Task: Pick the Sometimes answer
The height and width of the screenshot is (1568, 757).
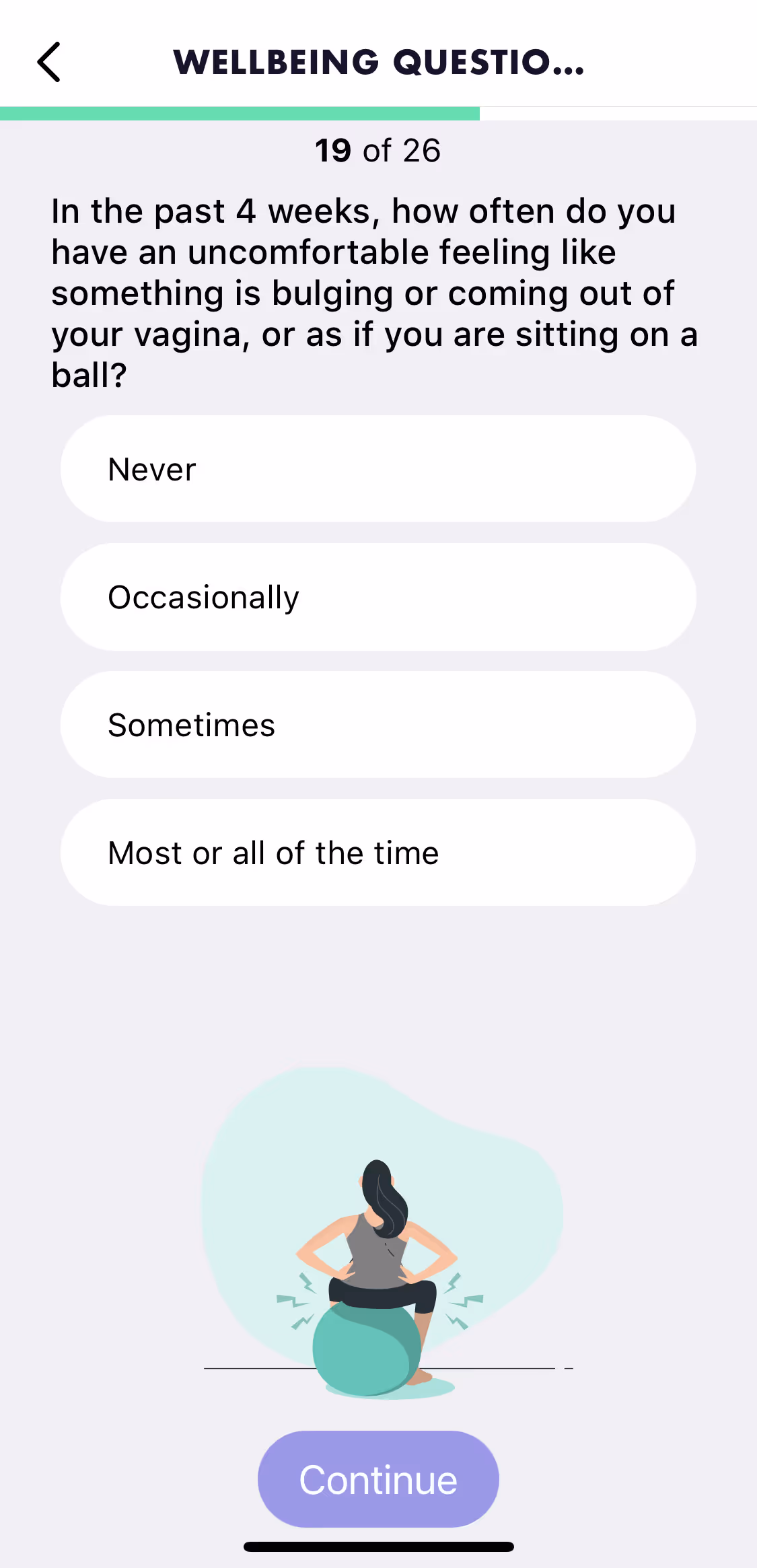Action: coord(378,725)
